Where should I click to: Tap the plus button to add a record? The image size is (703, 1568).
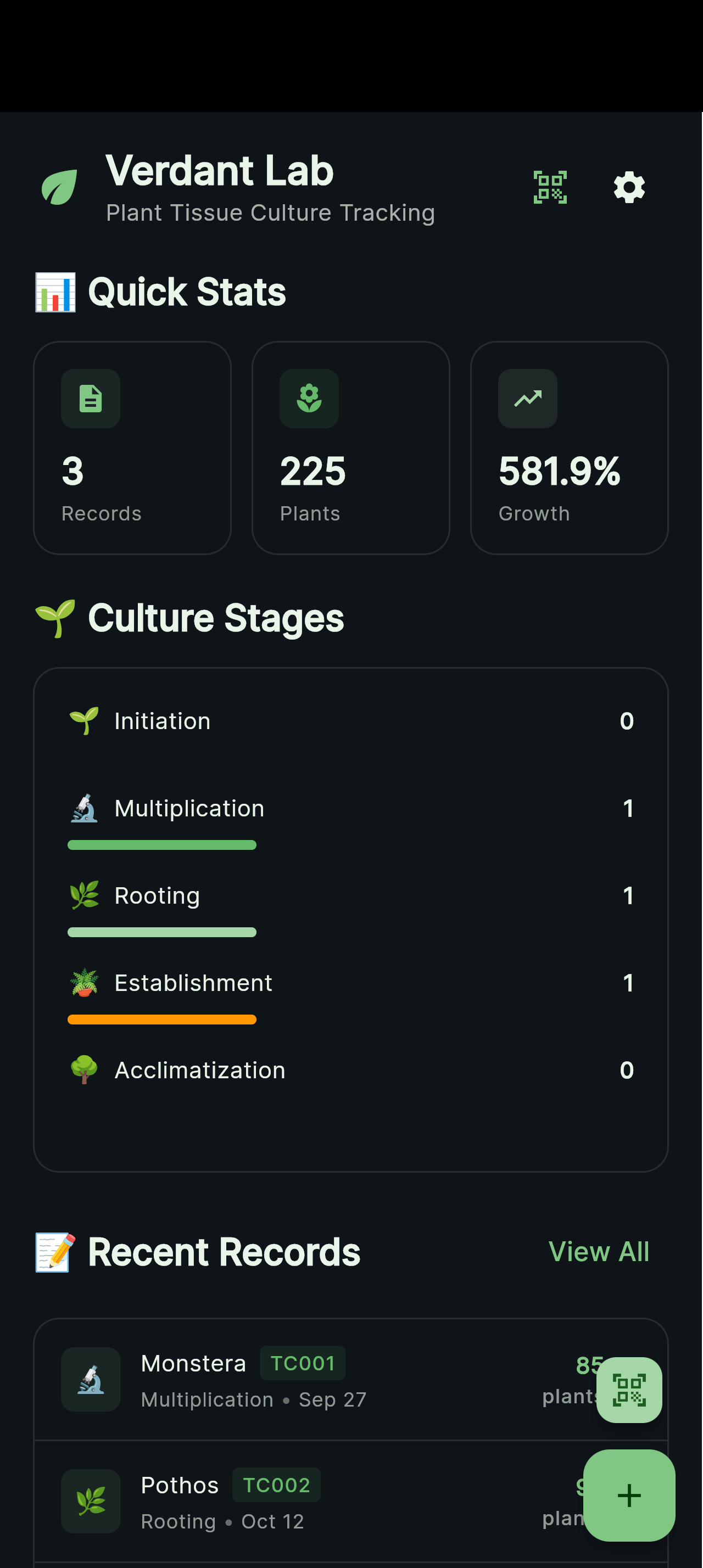(629, 1493)
